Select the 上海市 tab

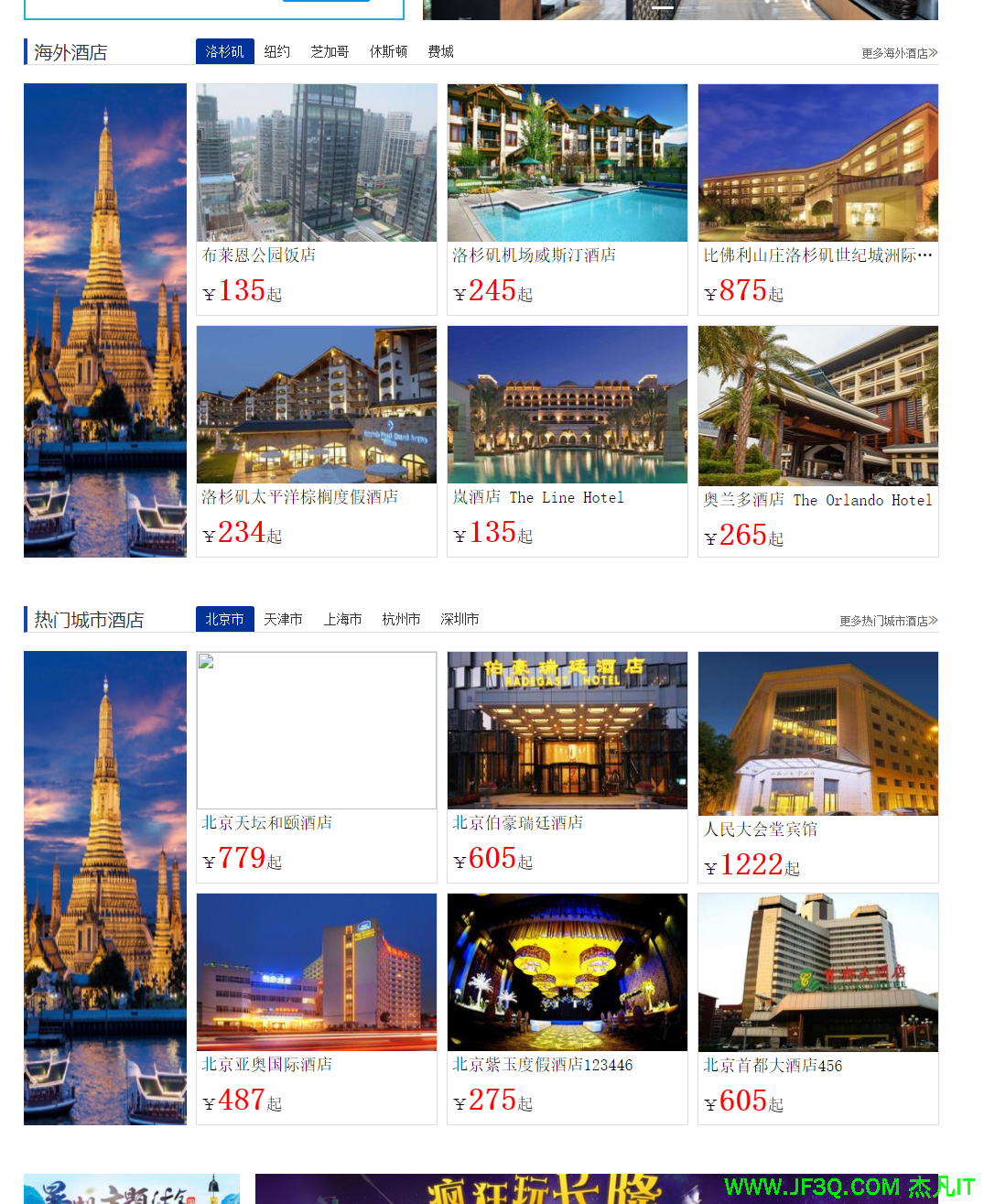[342, 620]
